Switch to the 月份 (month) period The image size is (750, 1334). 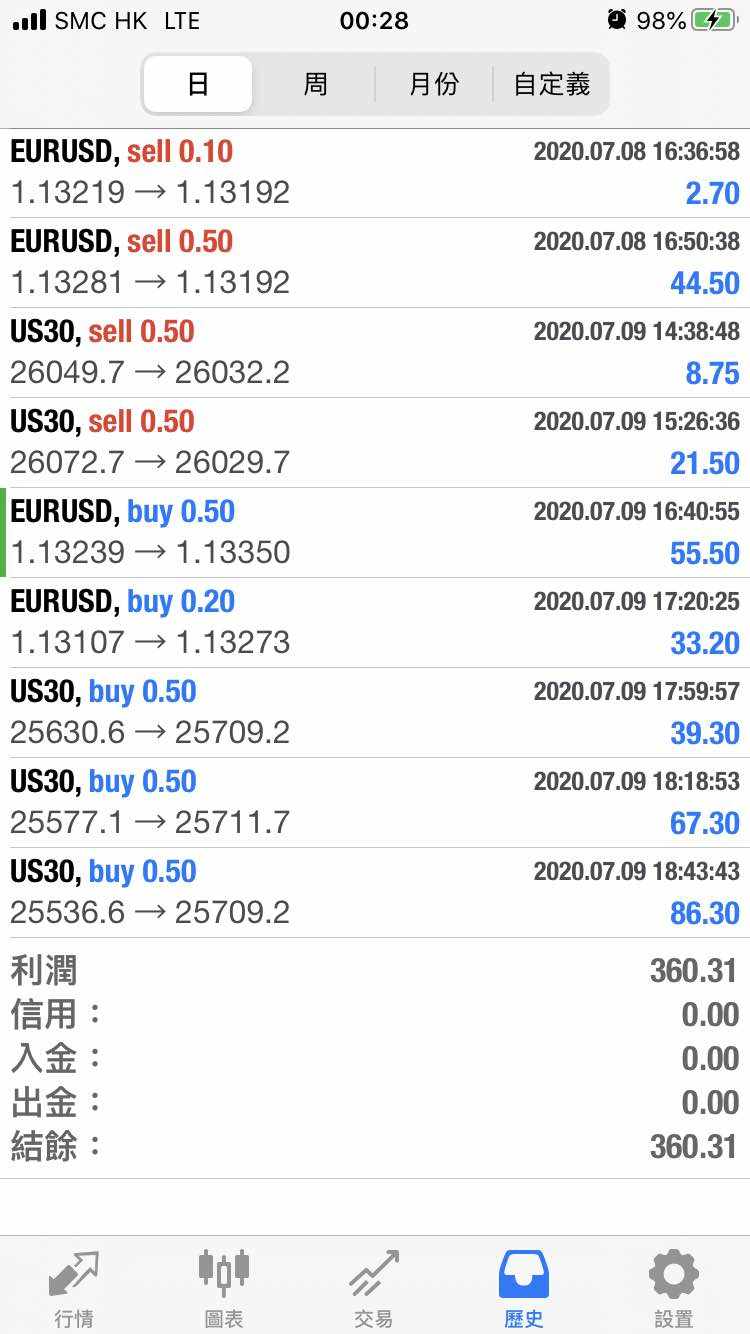click(433, 84)
